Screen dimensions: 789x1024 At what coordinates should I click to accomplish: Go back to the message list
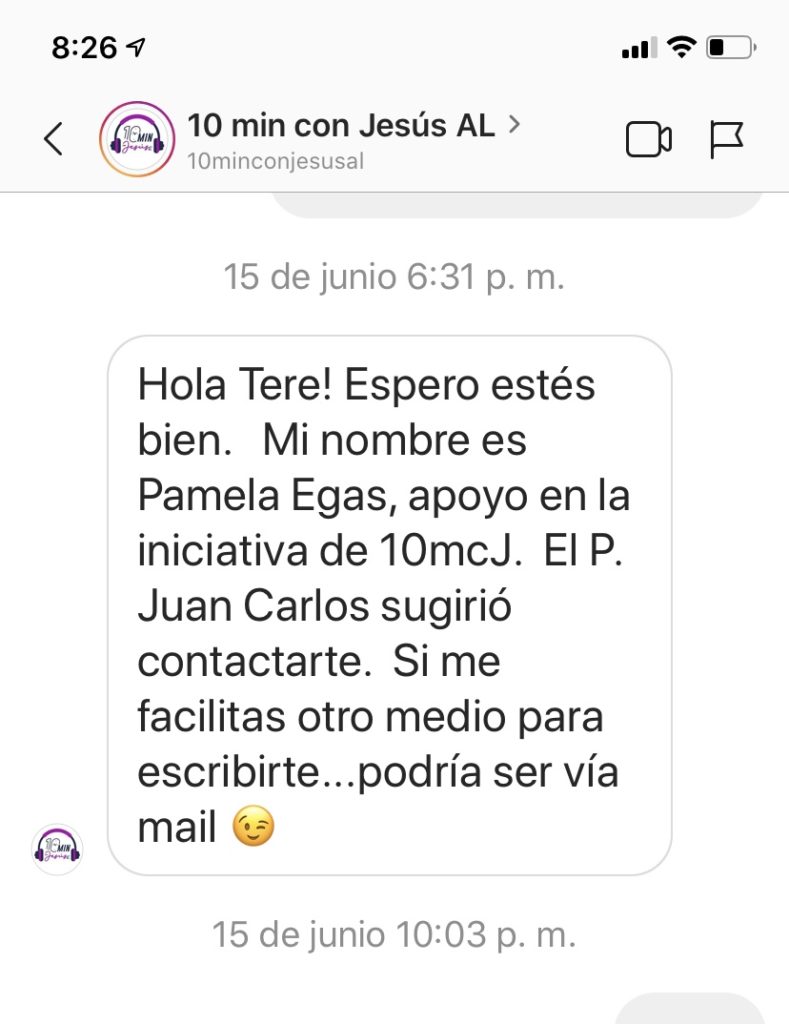[54, 139]
